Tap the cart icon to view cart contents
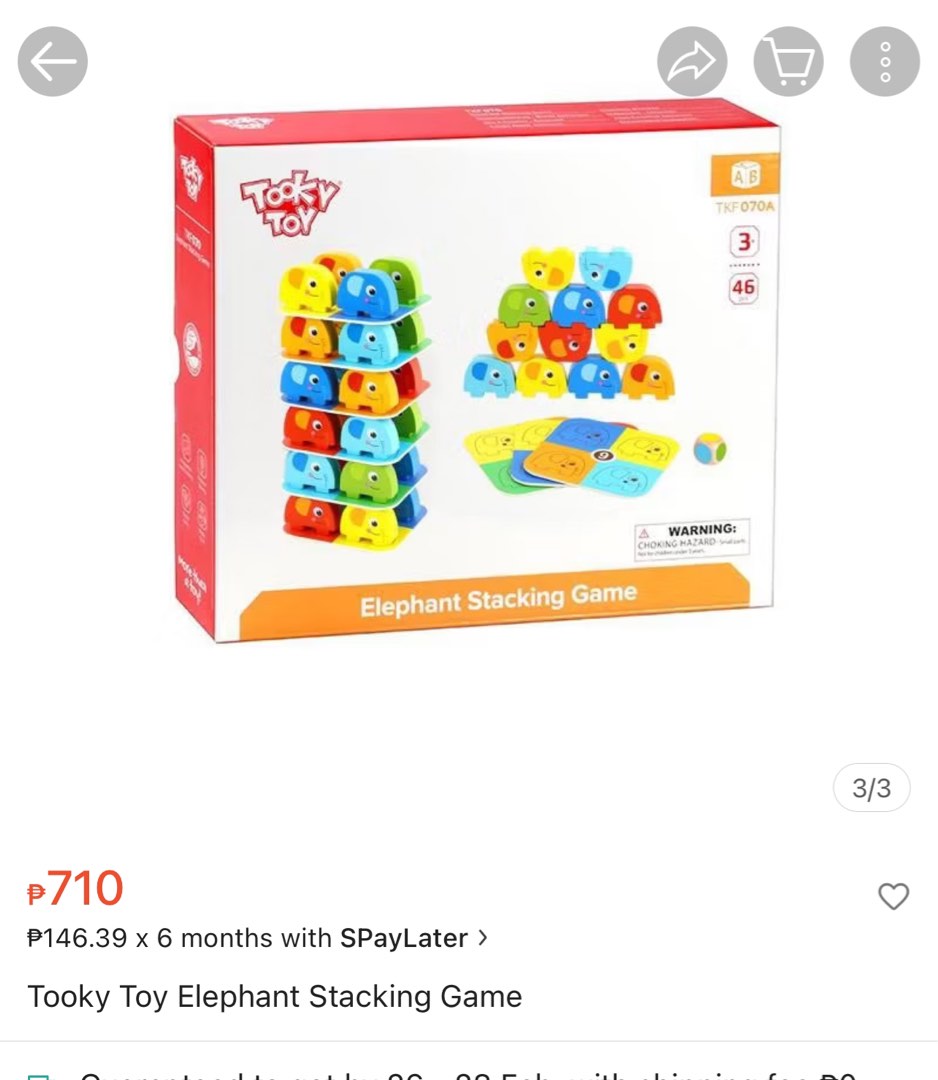 tap(788, 61)
